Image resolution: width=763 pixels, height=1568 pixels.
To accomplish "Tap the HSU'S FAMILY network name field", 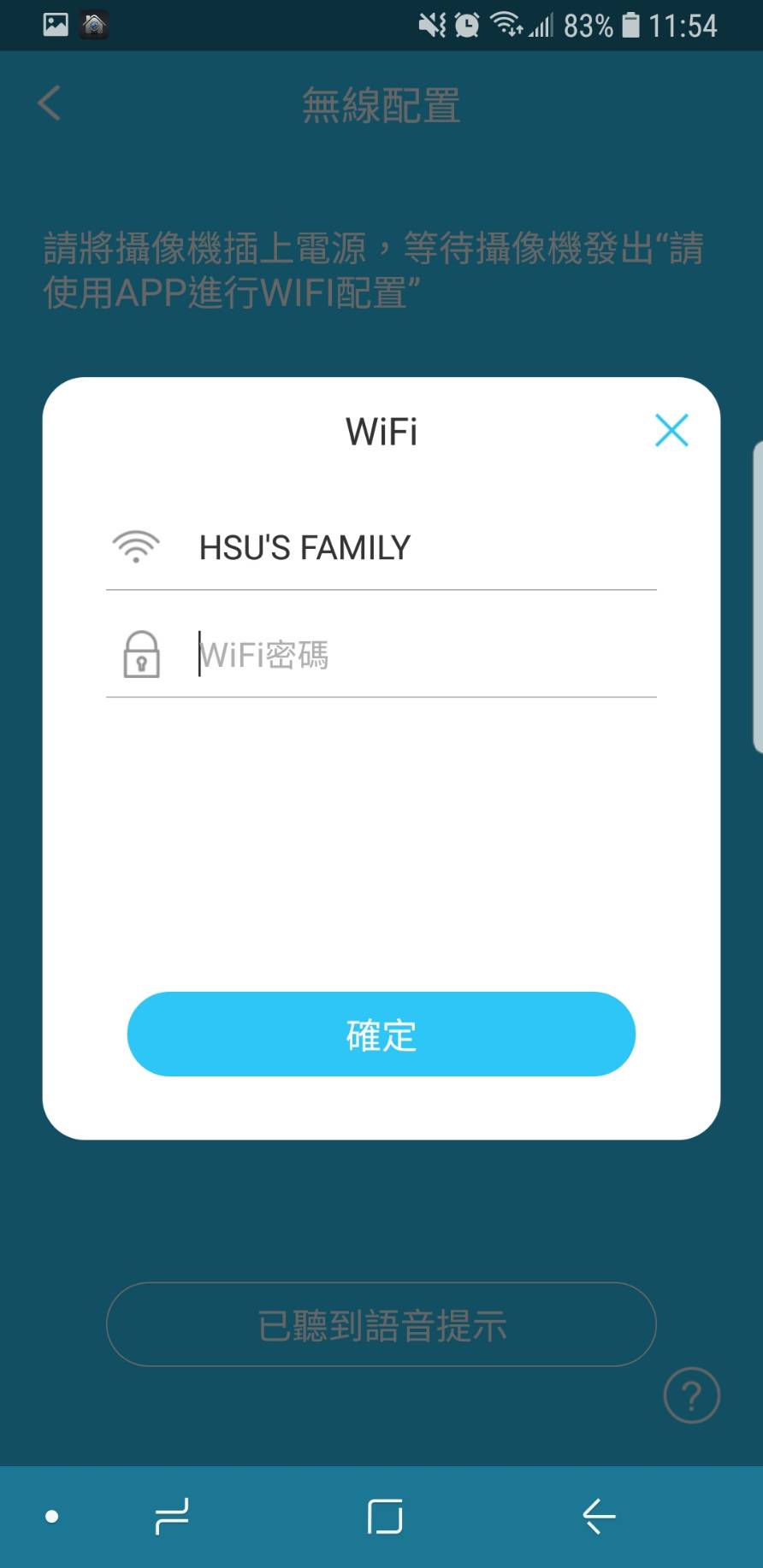I will tap(381, 547).
